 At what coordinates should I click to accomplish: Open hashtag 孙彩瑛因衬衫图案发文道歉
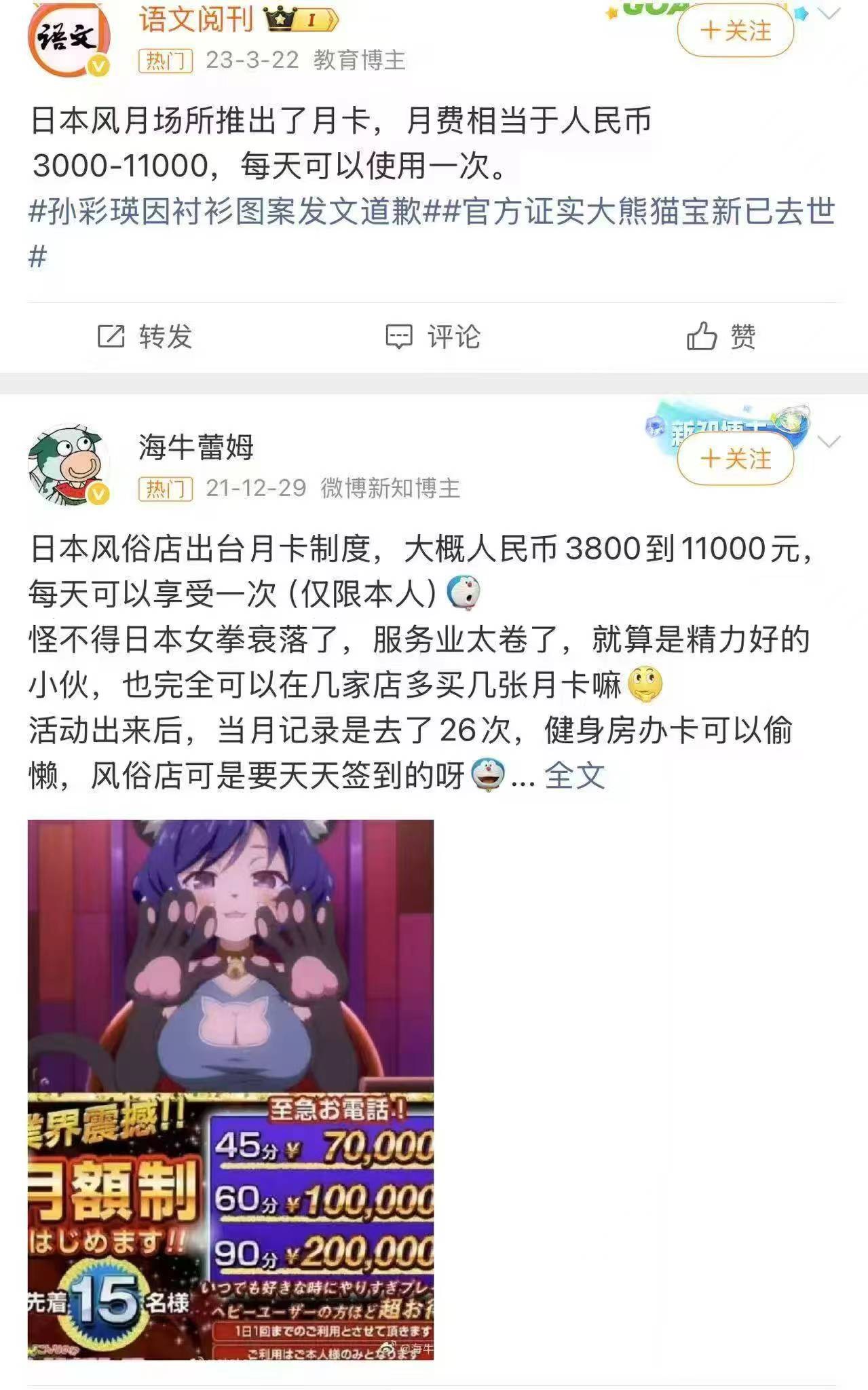tap(225, 212)
